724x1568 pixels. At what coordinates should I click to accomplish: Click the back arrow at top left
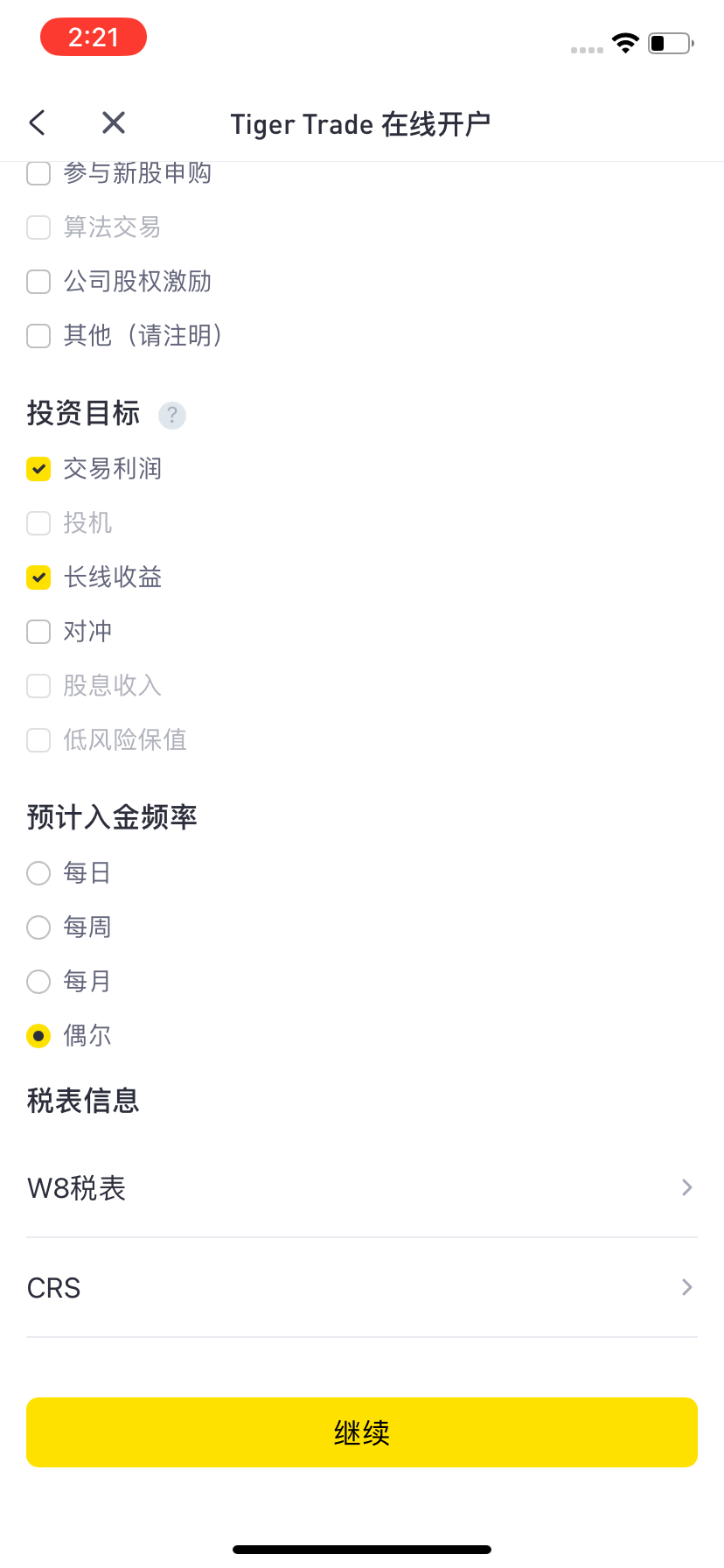(x=37, y=122)
